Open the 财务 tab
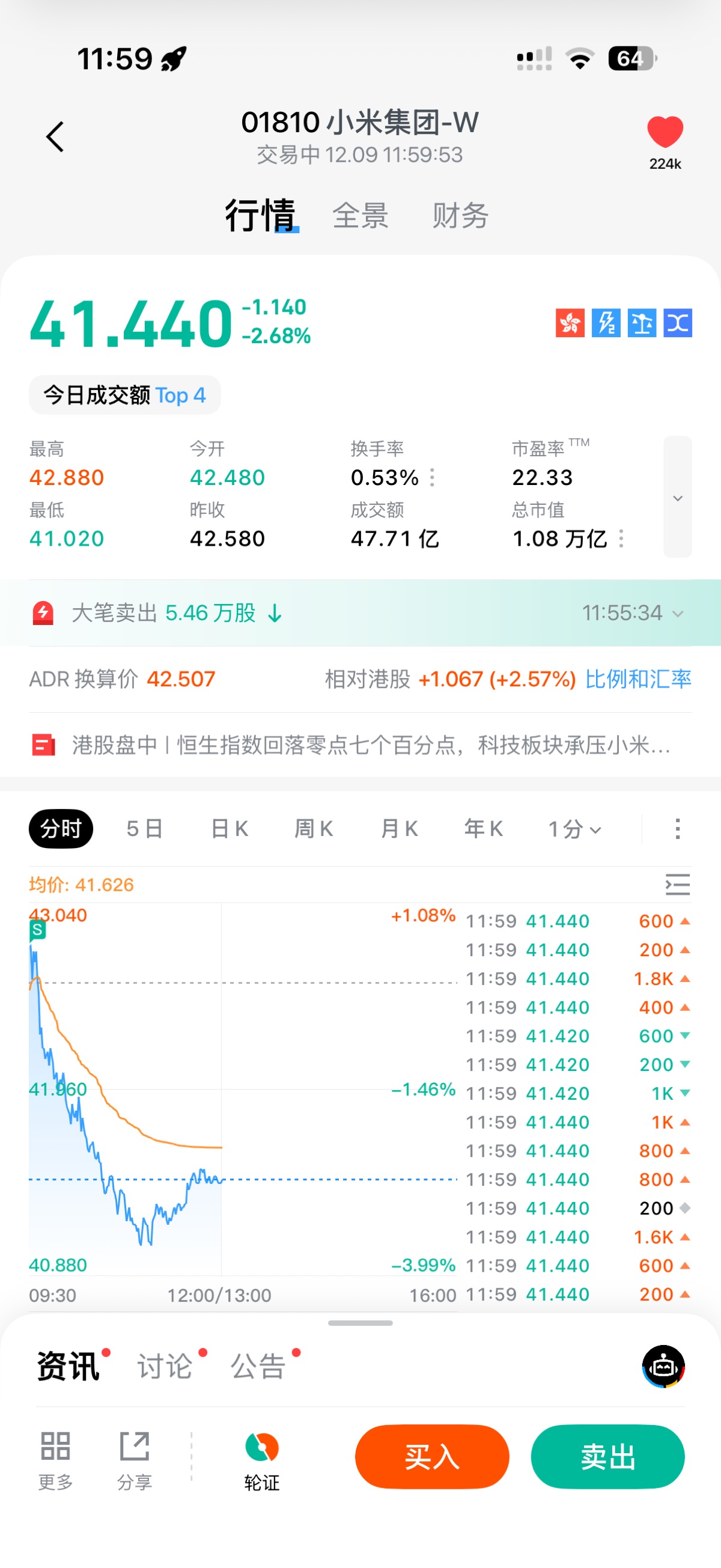The image size is (721, 1568). 460,216
